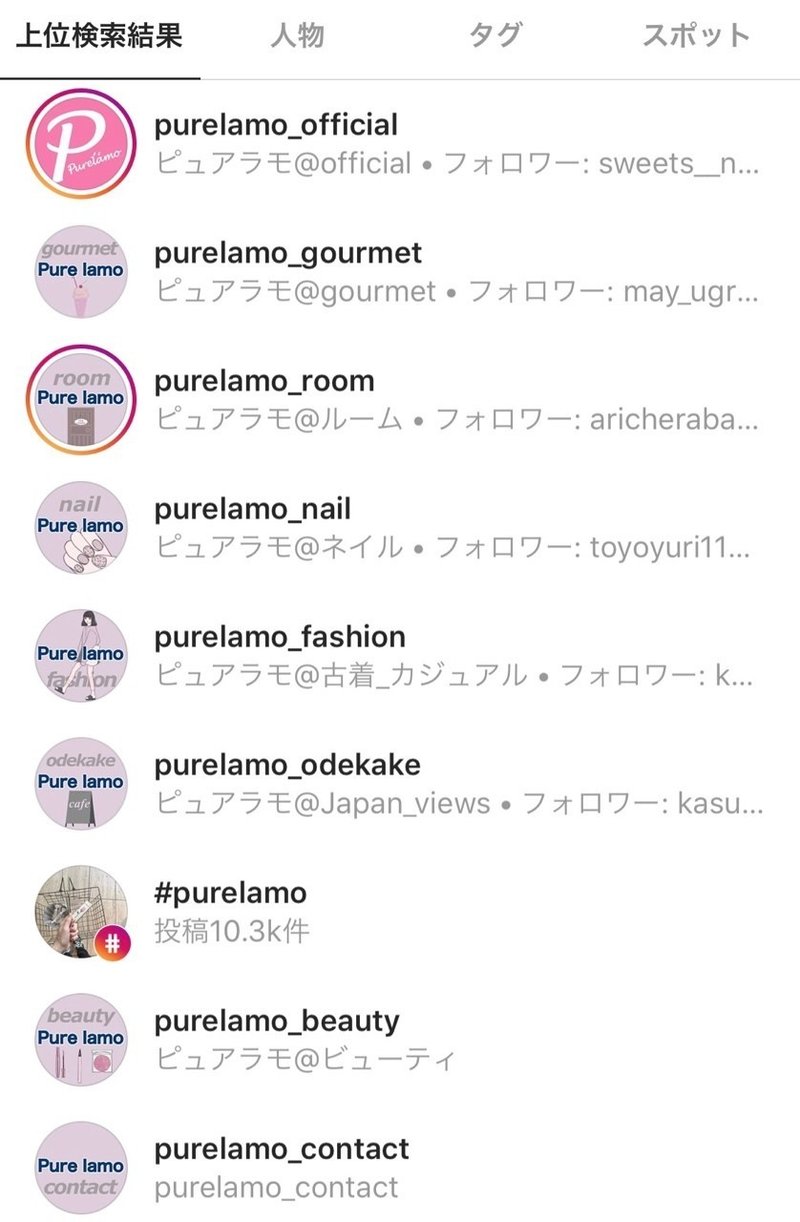Open the #purelamo hashtag icon
This screenshot has width=800, height=1222.
tap(80, 910)
